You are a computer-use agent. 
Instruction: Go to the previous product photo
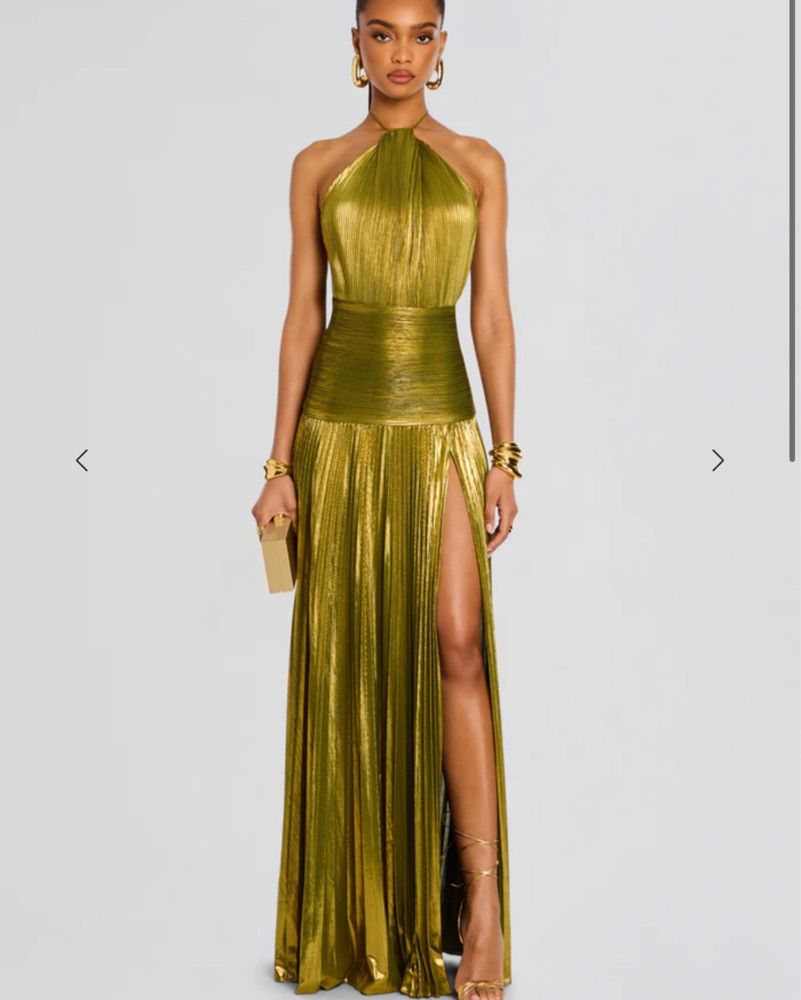82,460
